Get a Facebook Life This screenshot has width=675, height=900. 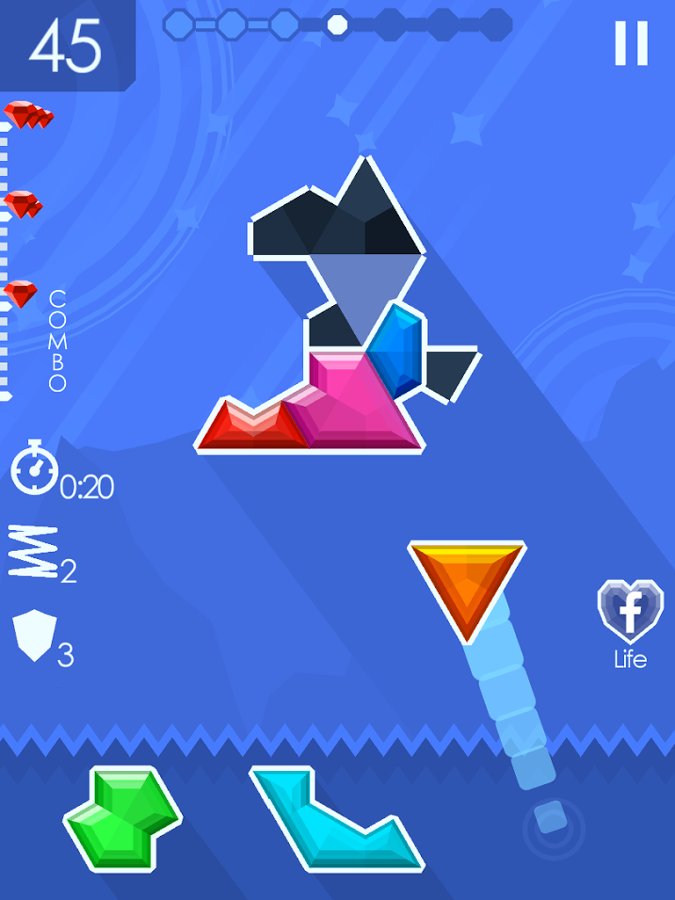click(x=629, y=616)
